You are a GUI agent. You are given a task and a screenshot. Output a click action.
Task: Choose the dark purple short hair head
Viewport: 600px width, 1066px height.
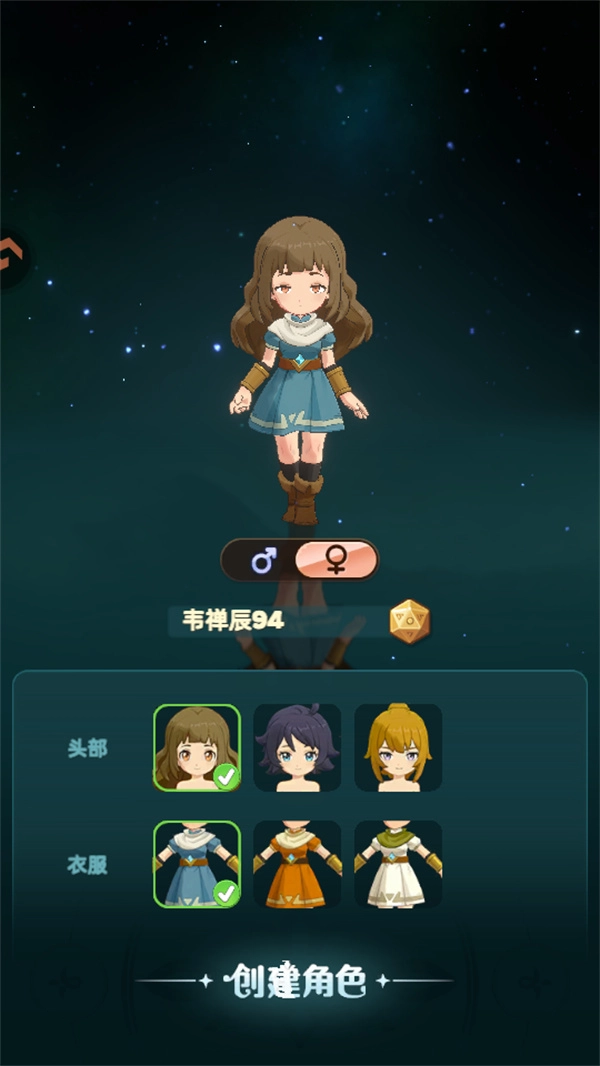(x=297, y=748)
